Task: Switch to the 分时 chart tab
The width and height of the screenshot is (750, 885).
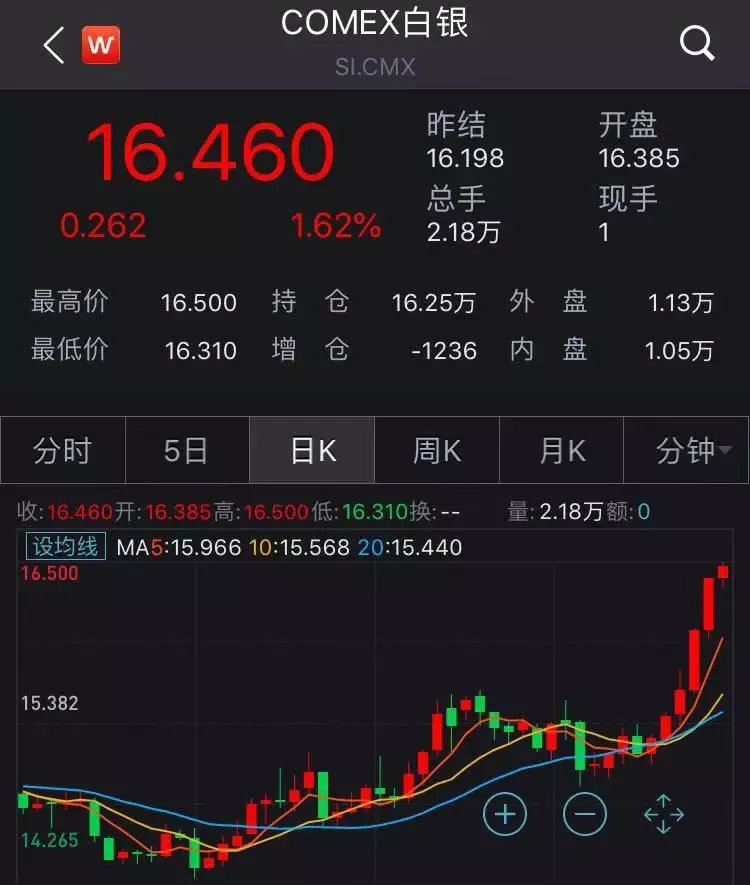Action: tap(62, 451)
